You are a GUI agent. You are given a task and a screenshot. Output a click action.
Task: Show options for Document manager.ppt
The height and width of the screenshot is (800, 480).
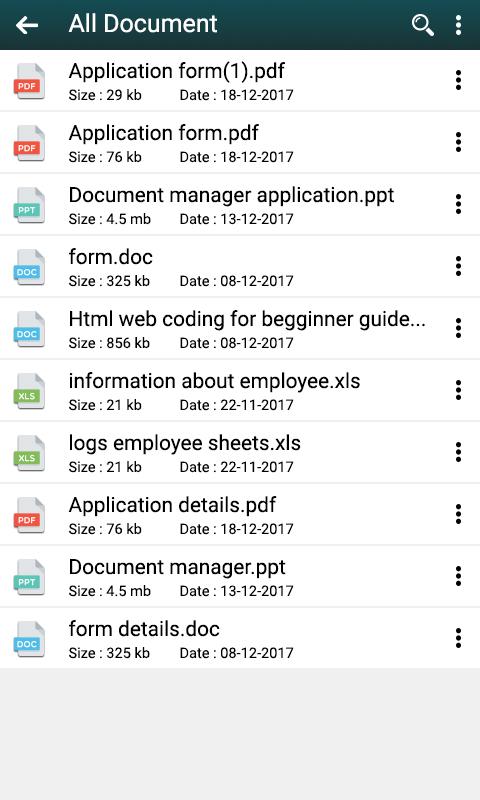(x=459, y=576)
